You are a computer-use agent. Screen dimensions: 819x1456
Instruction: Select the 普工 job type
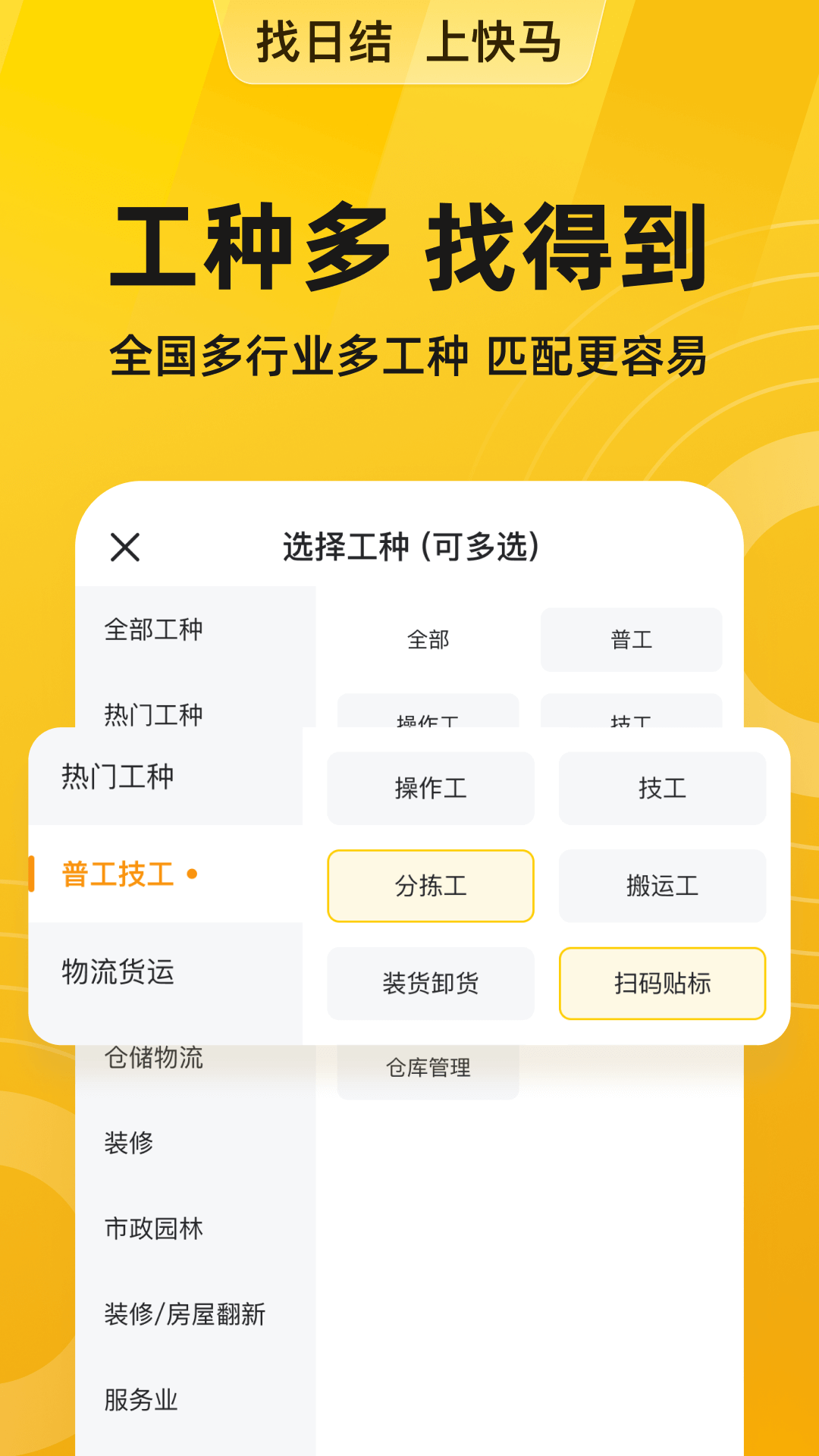pos(632,639)
